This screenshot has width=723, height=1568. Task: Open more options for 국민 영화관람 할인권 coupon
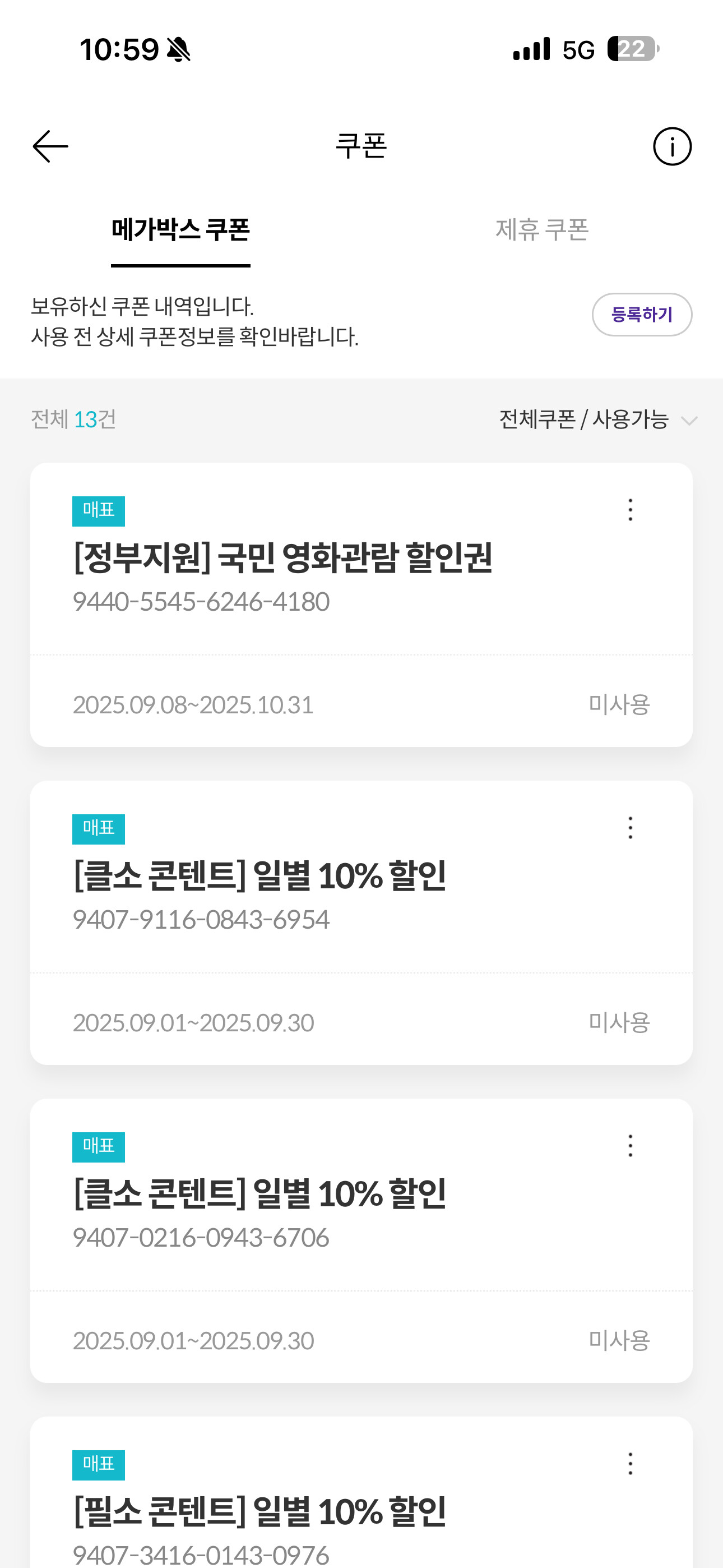[x=631, y=510]
